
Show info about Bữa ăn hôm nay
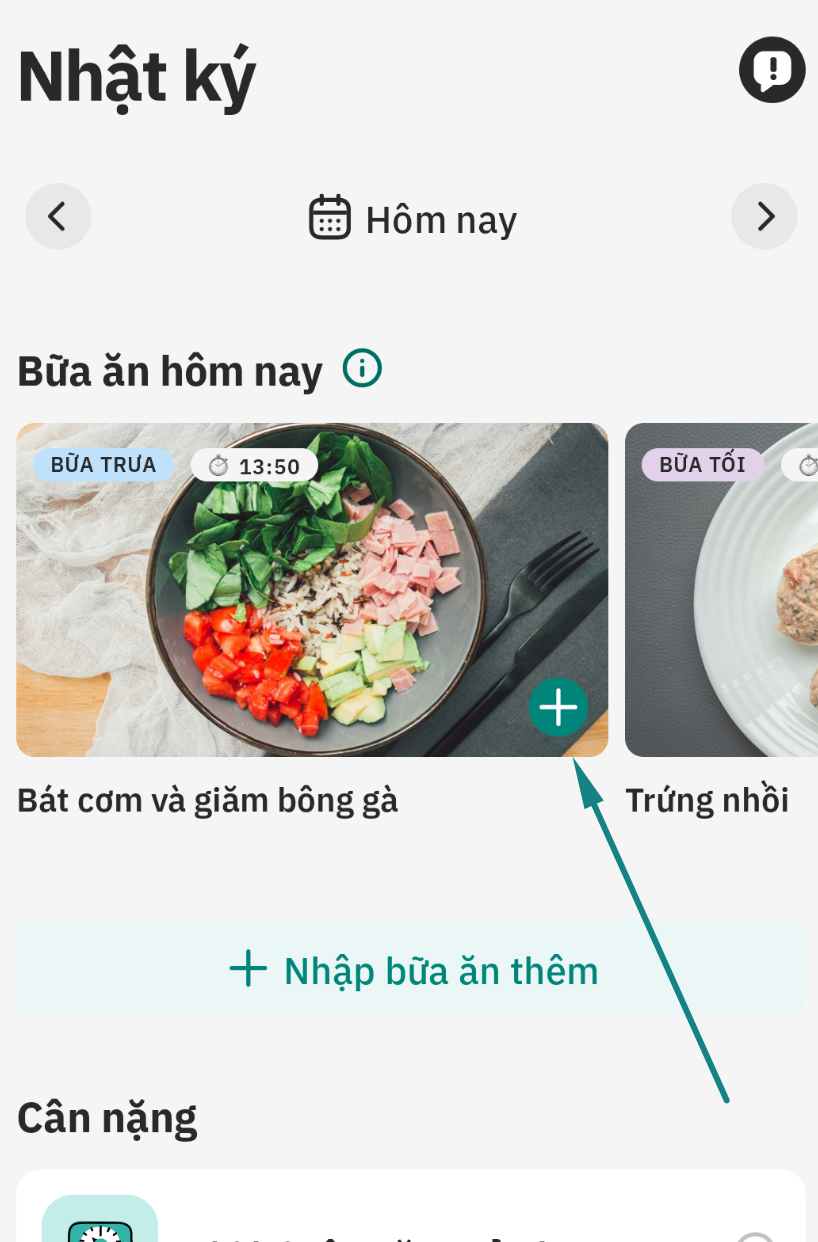[362, 369]
